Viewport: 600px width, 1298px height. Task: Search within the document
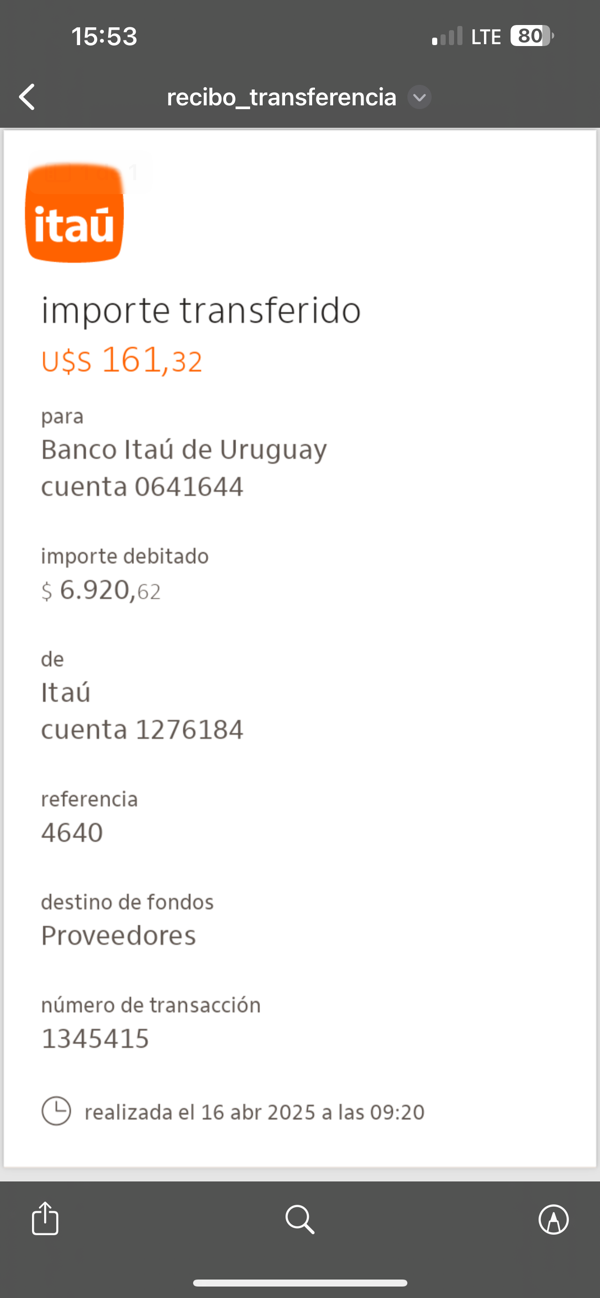pos(300,1218)
